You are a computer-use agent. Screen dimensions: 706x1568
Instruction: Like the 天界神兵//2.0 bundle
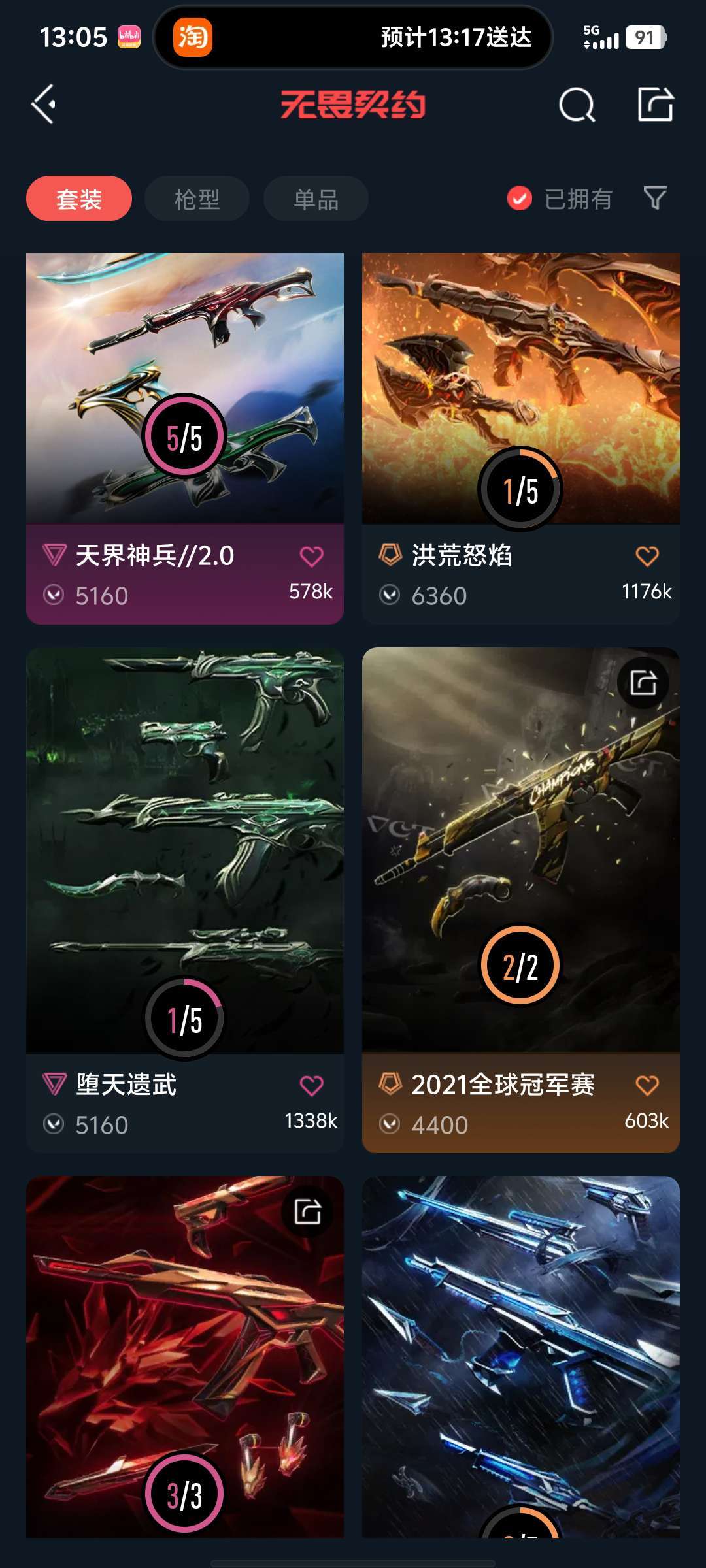(312, 556)
